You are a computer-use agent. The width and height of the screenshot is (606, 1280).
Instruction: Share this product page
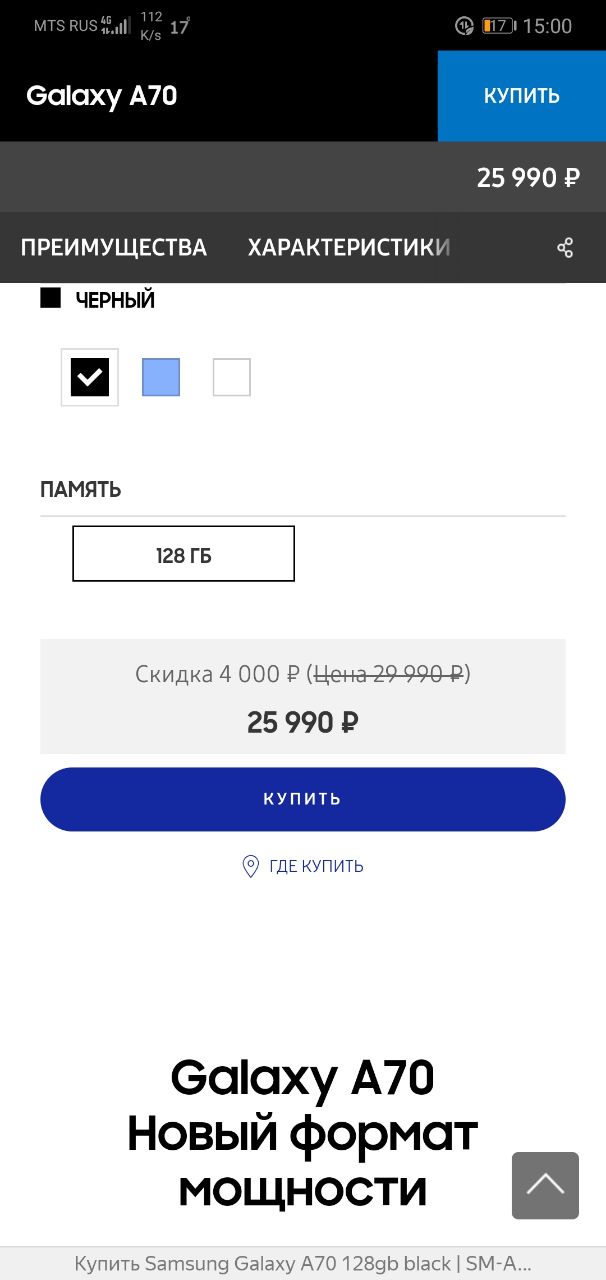pyautogui.click(x=565, y=247)
